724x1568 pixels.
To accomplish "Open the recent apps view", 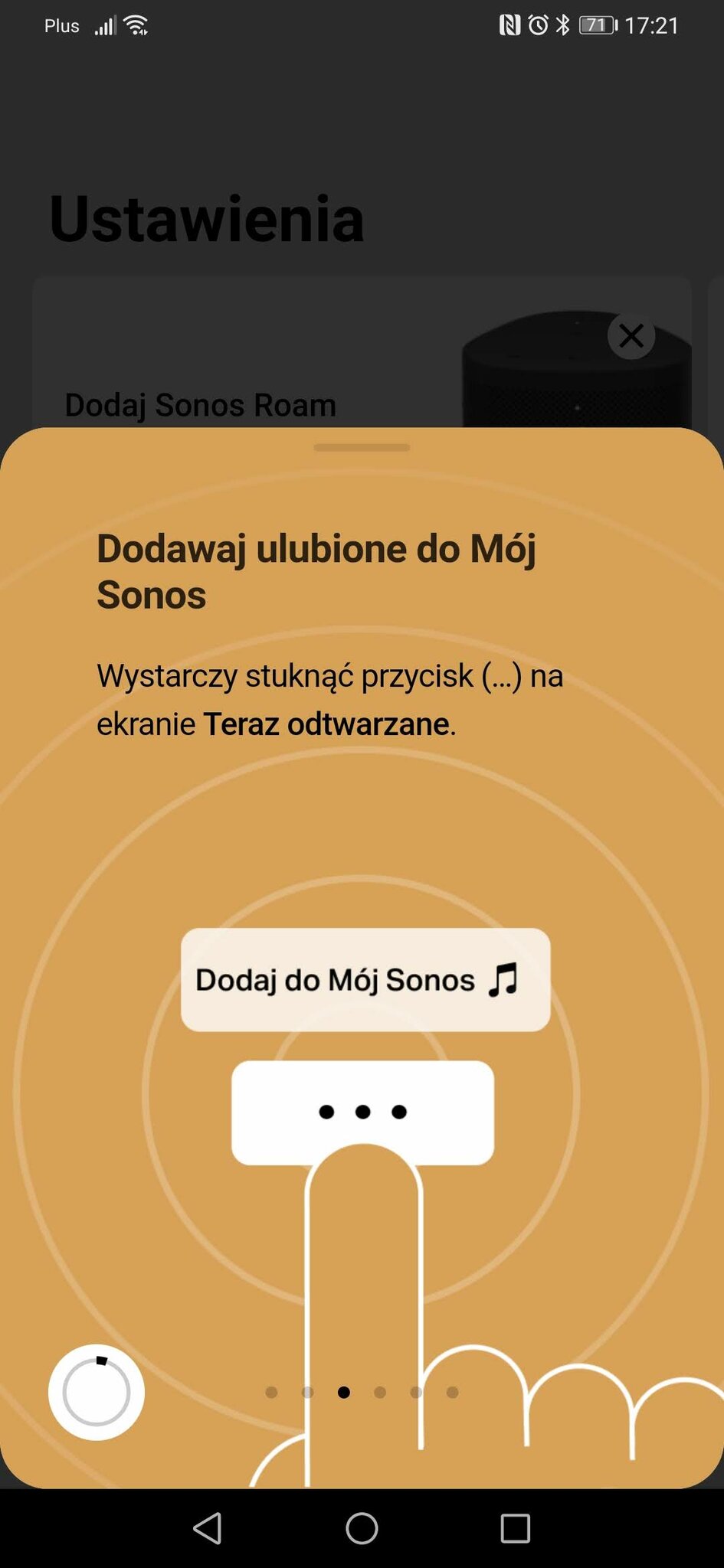I will pos(515,1528).
